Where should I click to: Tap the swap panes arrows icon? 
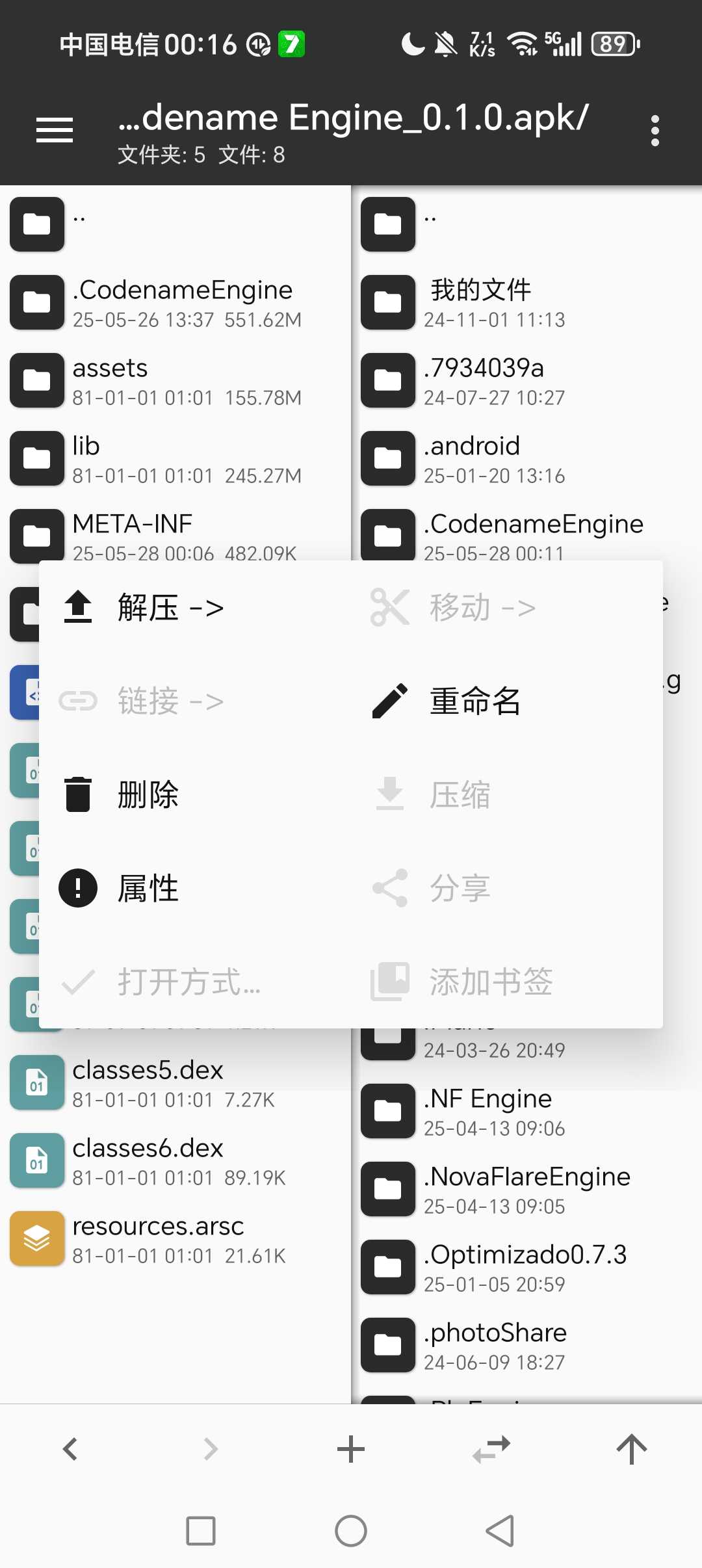tap(491, 1449)
